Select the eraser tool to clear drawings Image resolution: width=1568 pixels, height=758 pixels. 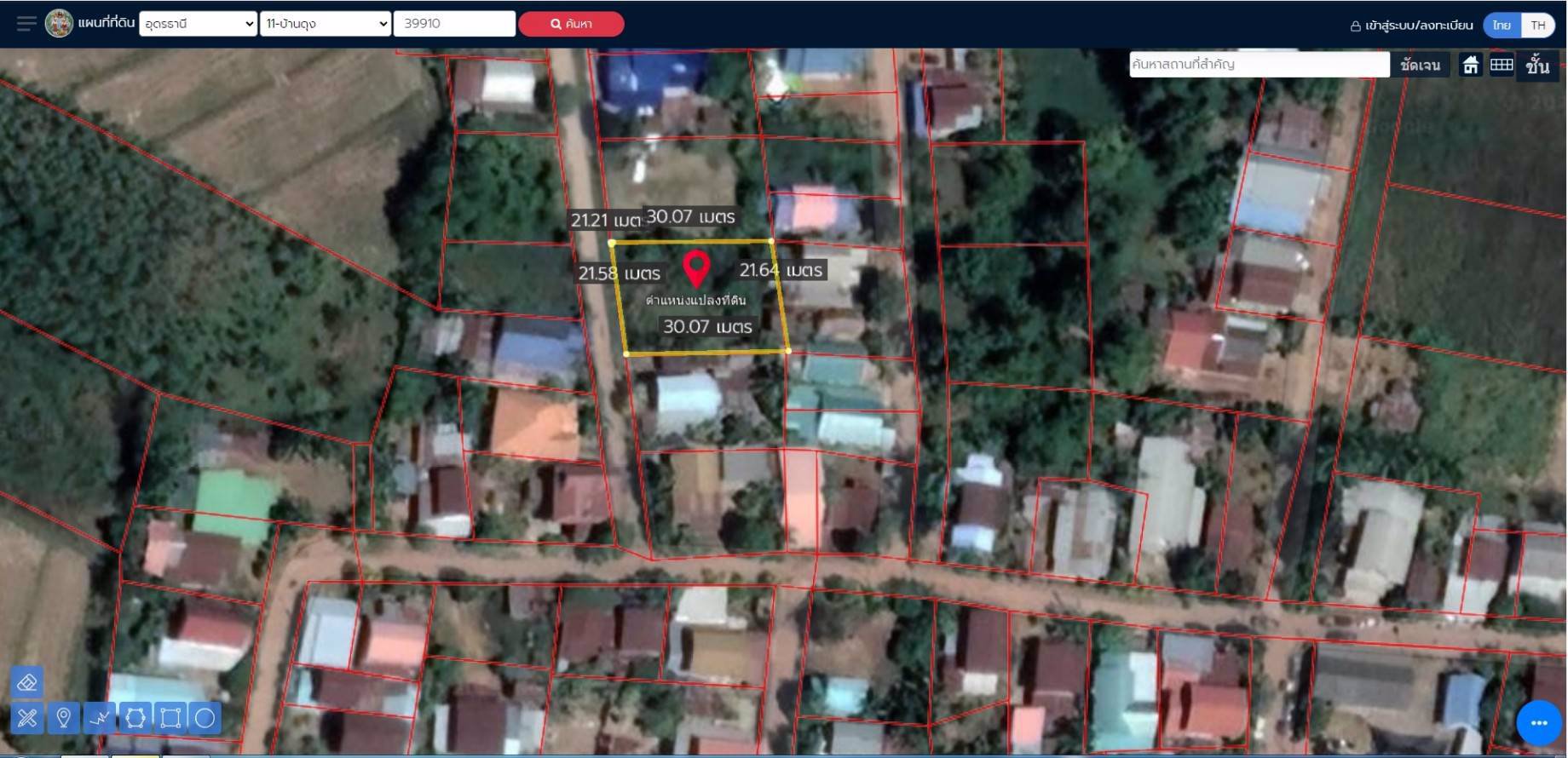click(x=27, y=682)
